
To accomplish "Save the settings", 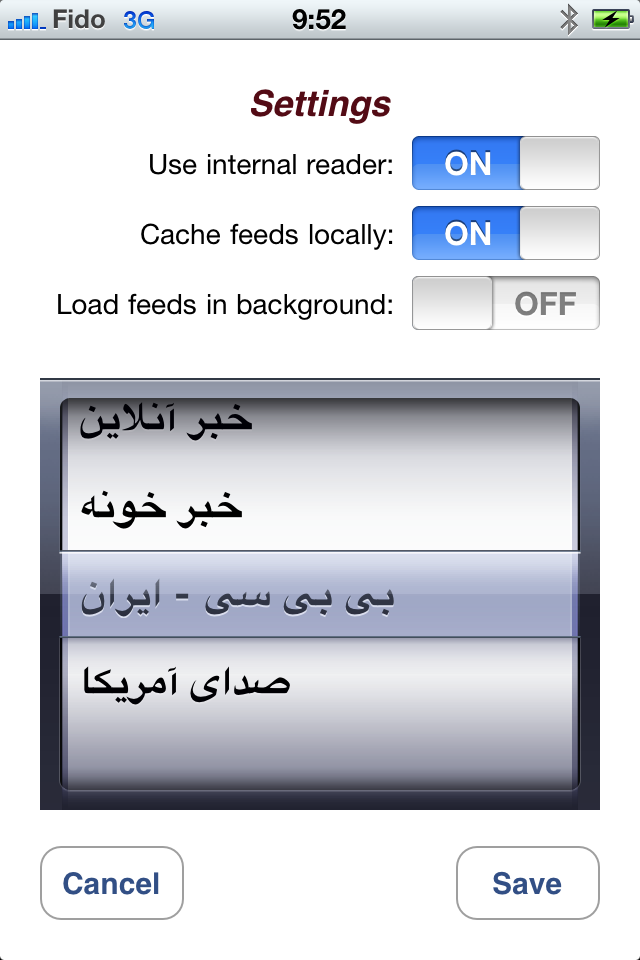I will (x=527, y=883).
